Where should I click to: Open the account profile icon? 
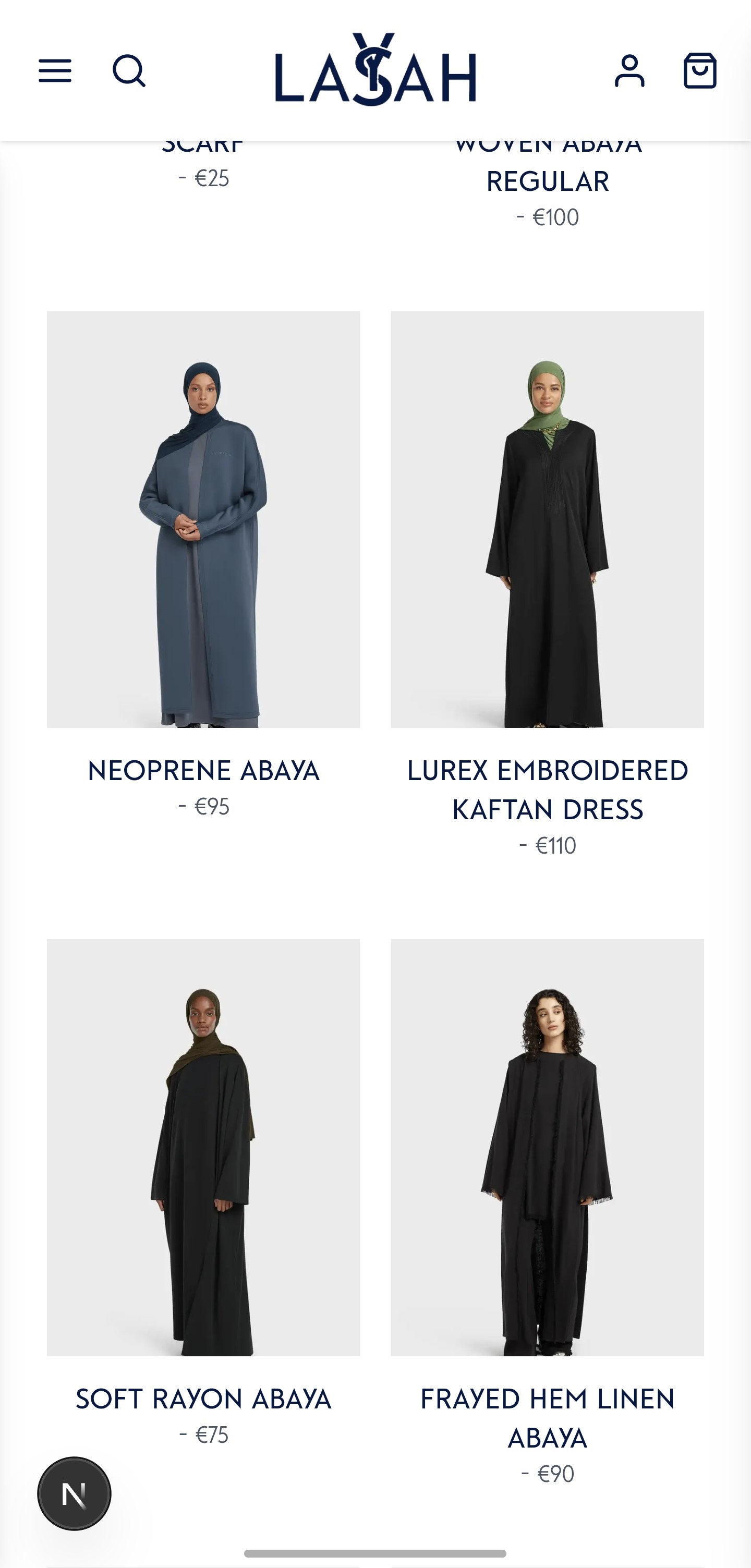(x=629, y=70)
